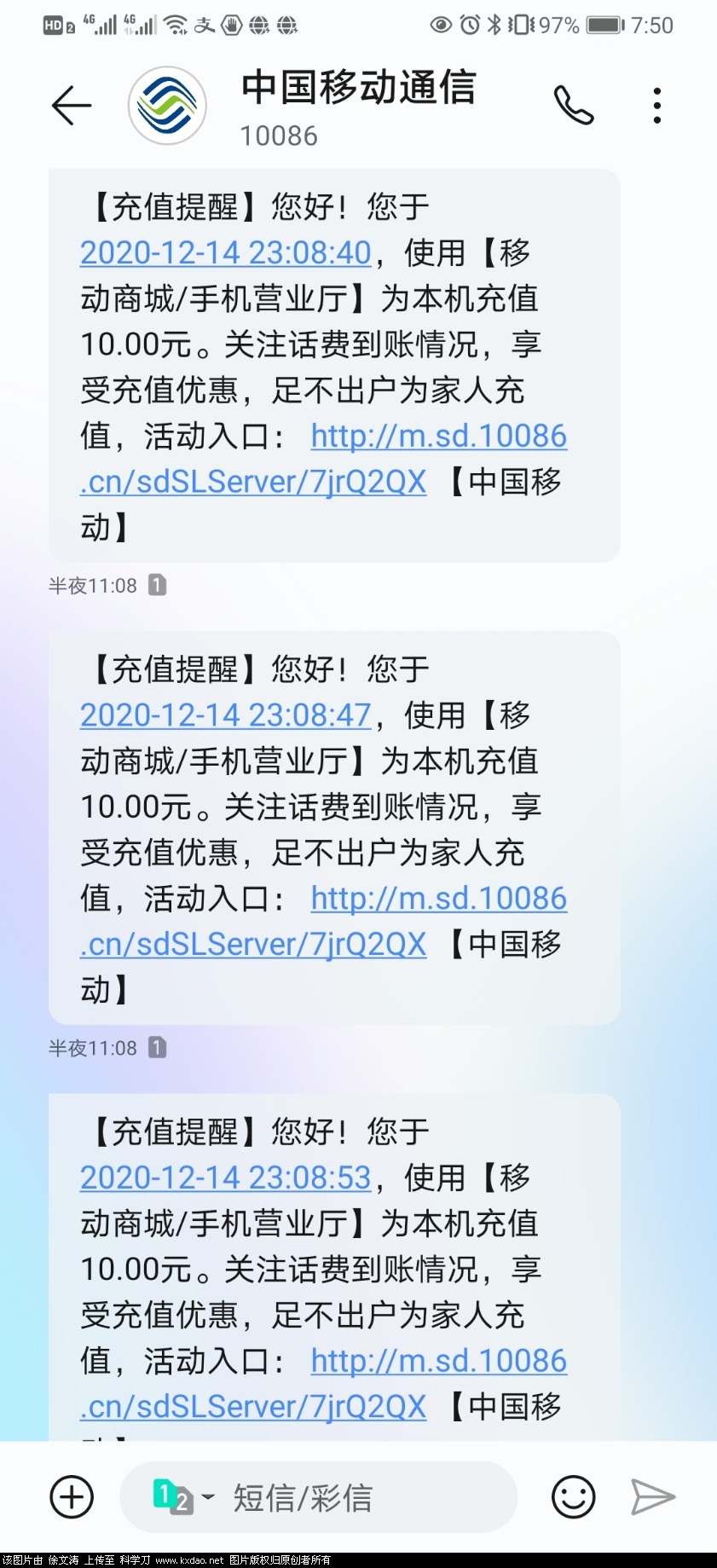Open the China Mobile contact avatar
This screenshot has width=717, height=1568.
167,106
